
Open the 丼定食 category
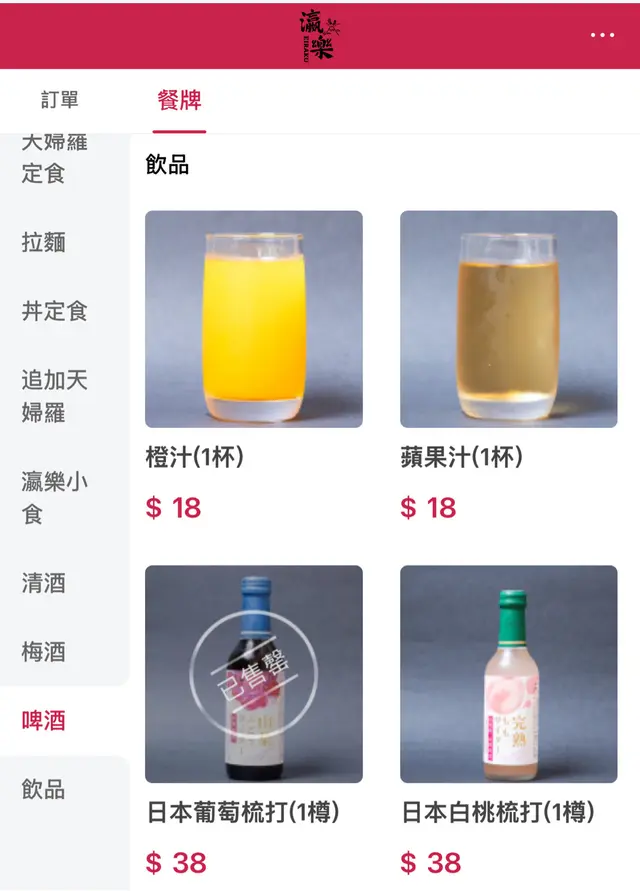(x=55, y=312)
